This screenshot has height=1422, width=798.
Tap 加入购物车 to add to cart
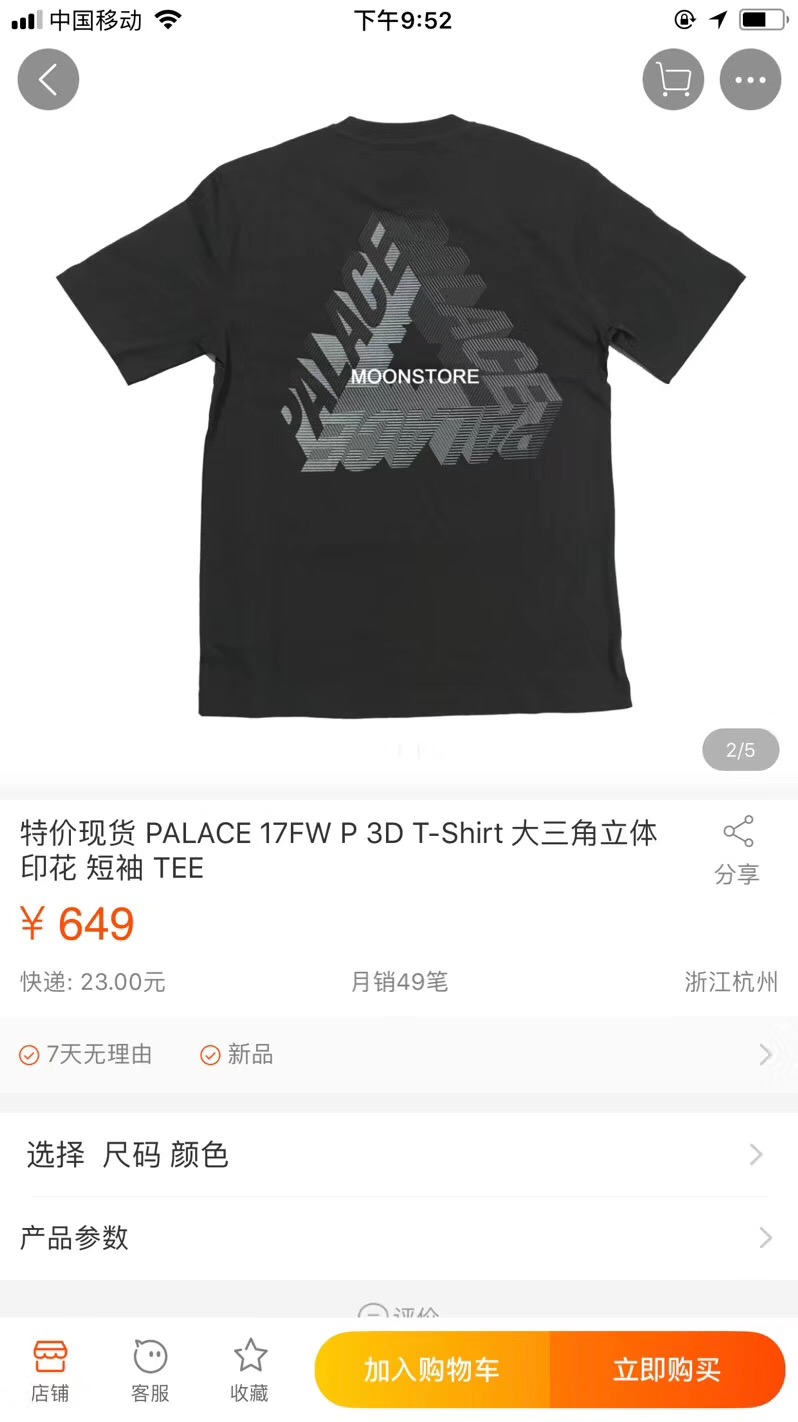tap(432, 1370)
